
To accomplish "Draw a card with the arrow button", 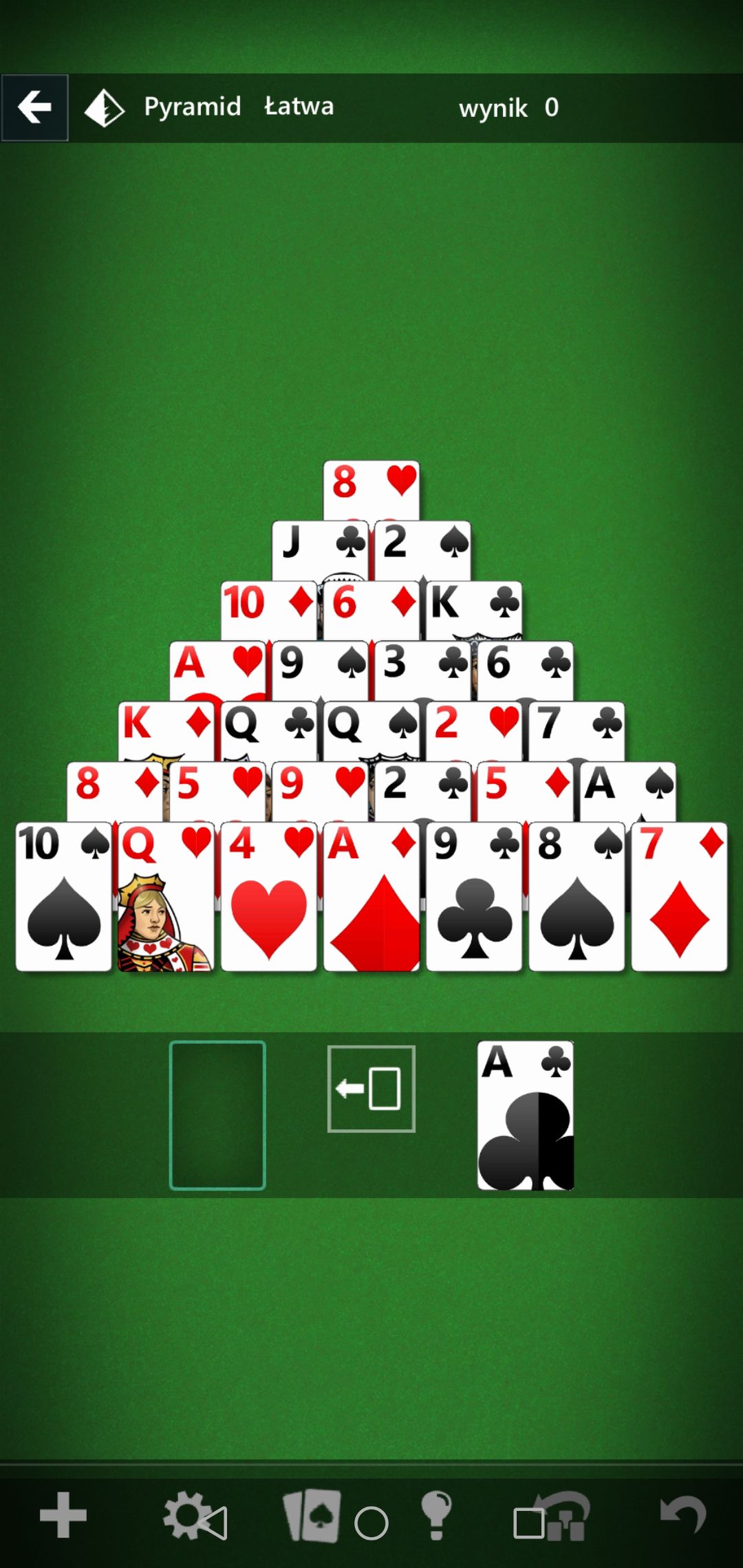I will coord(371,1089).
